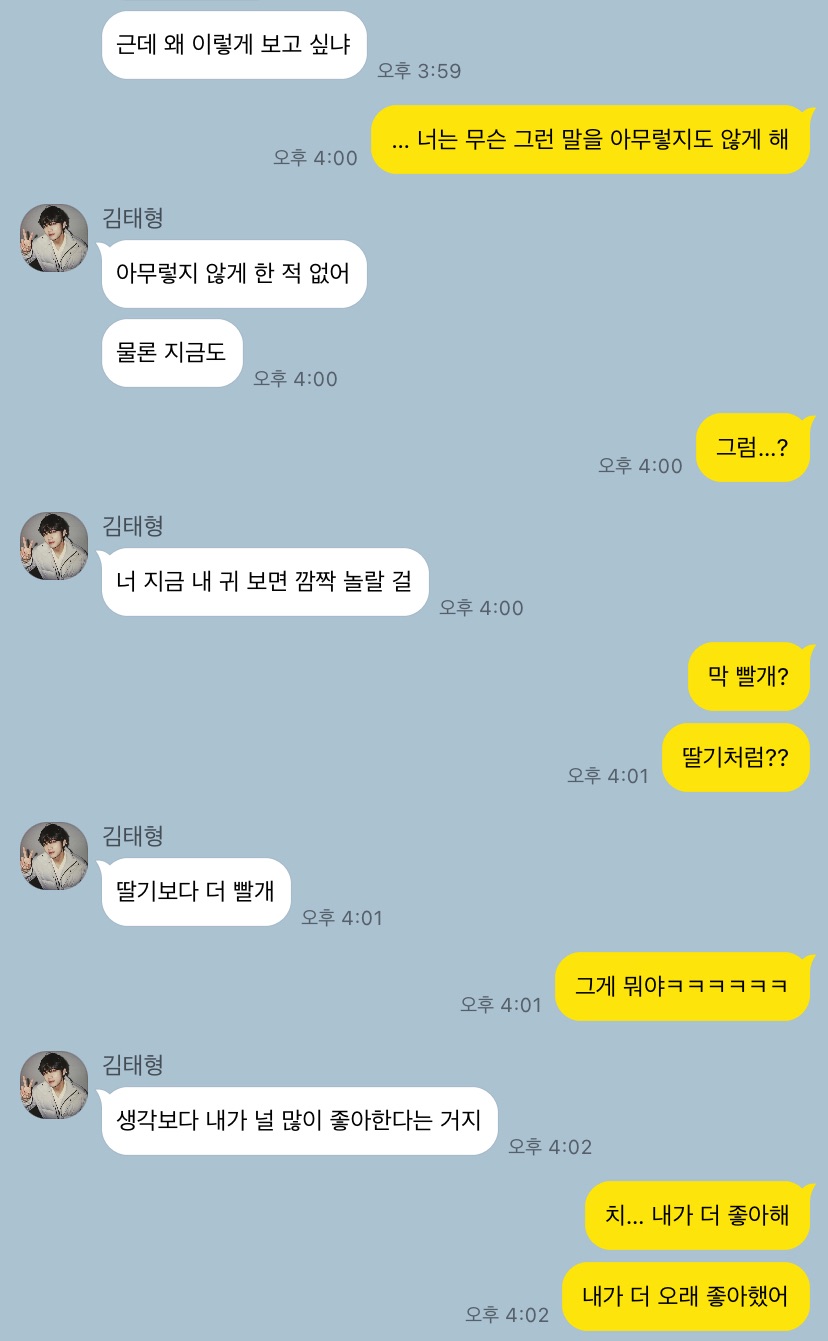Tap 김태형's avatar next to '너 지금 내 귀 보면' message

tap(54, 546)
